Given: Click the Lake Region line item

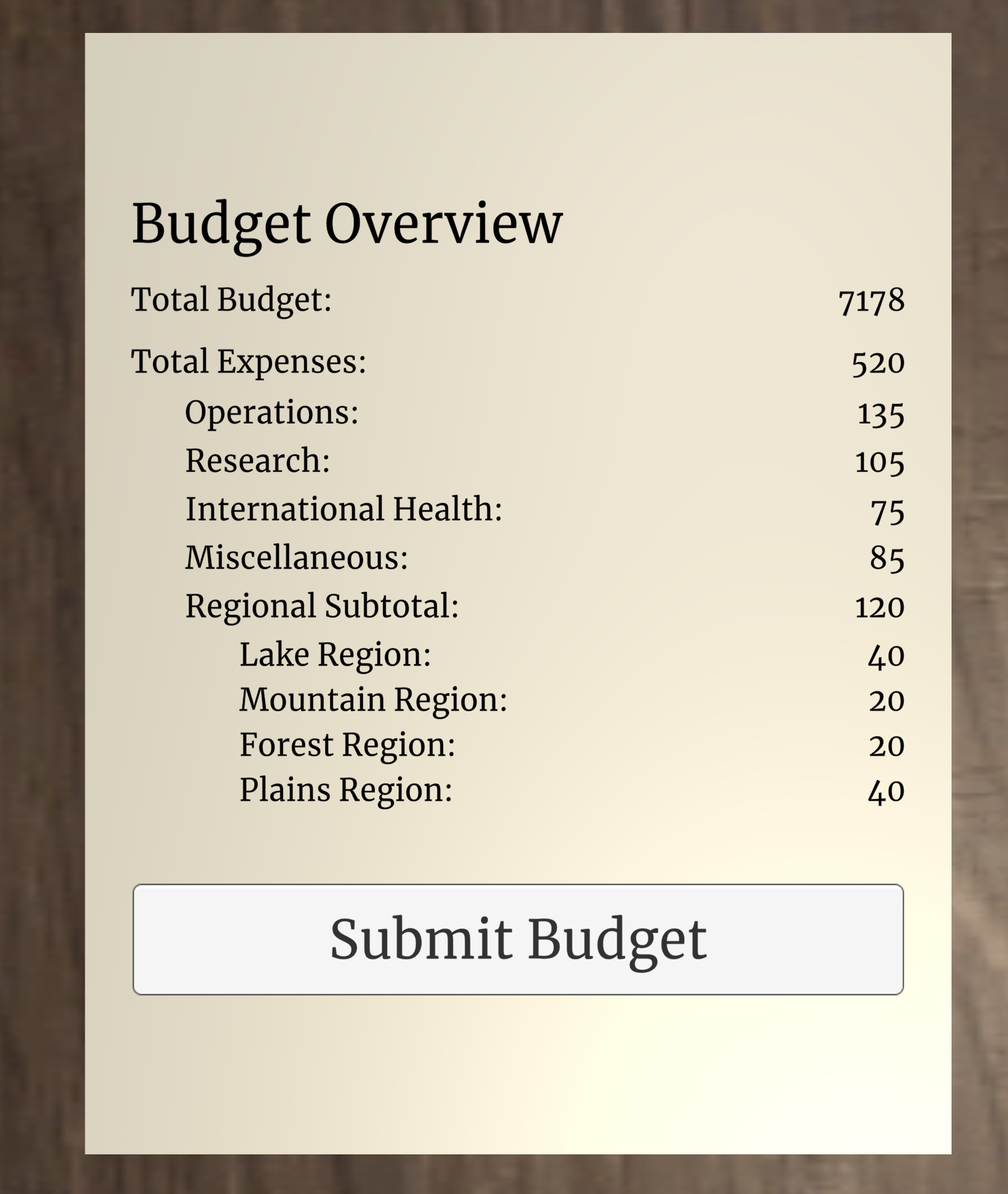Looking at the screenshot, I should coord(337,653).
